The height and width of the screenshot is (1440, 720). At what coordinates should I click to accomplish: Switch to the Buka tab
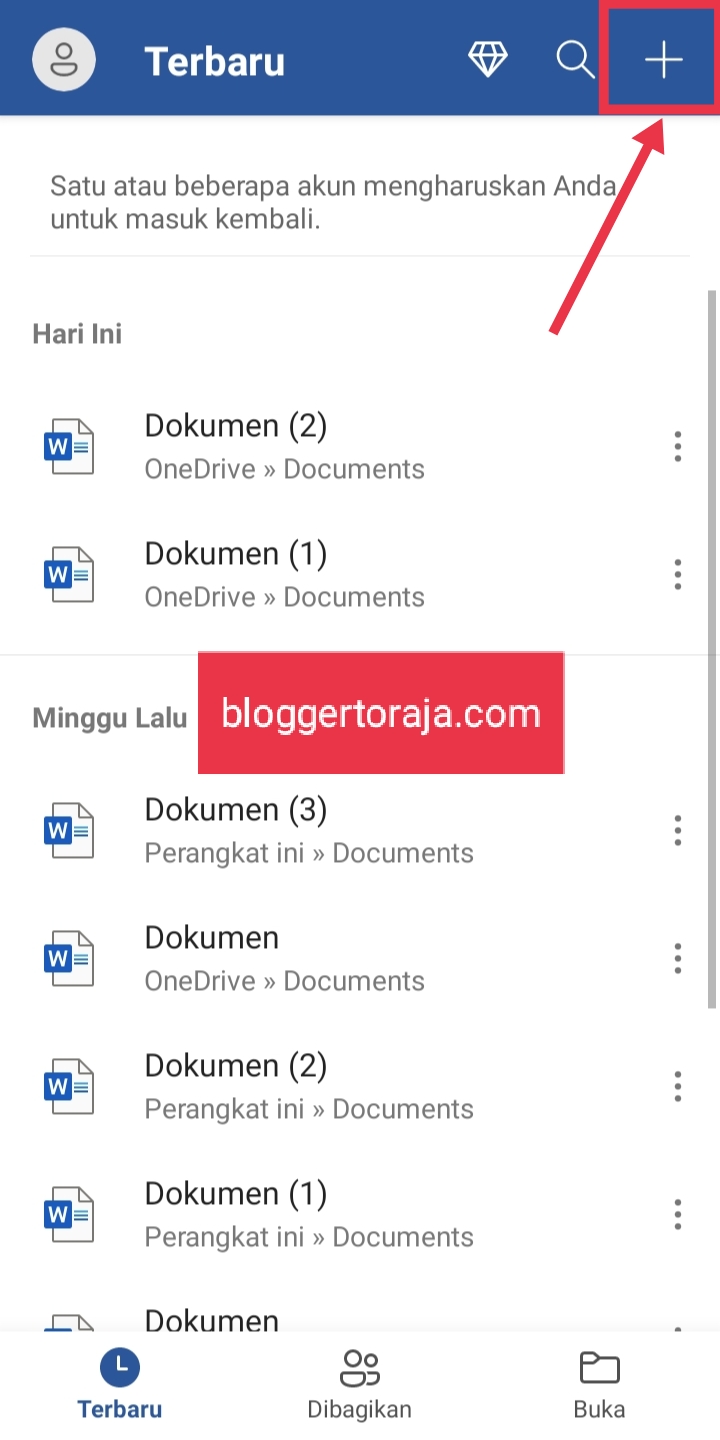click(600, 1385)
